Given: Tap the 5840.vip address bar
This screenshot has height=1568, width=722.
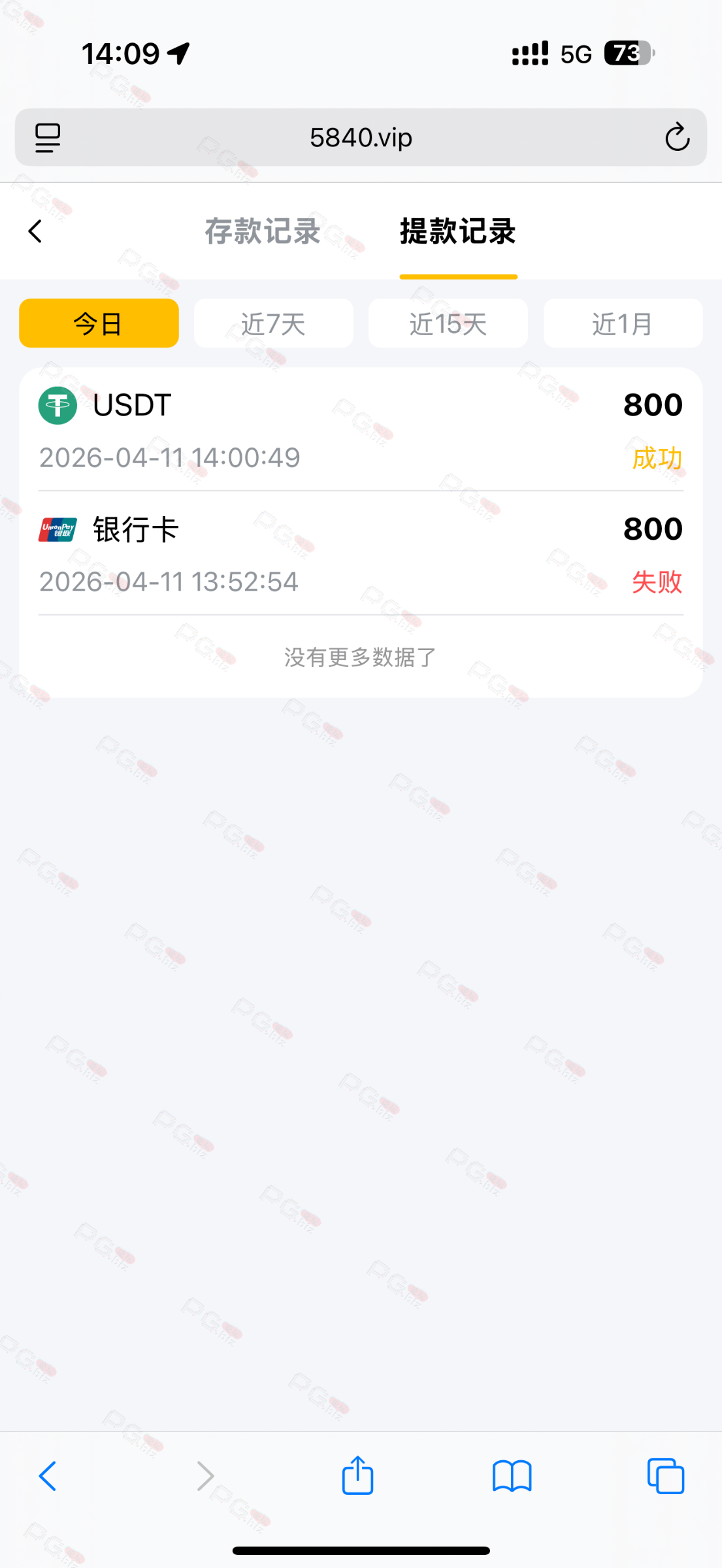Looking at the screenshot, I should tap(361, 137).
